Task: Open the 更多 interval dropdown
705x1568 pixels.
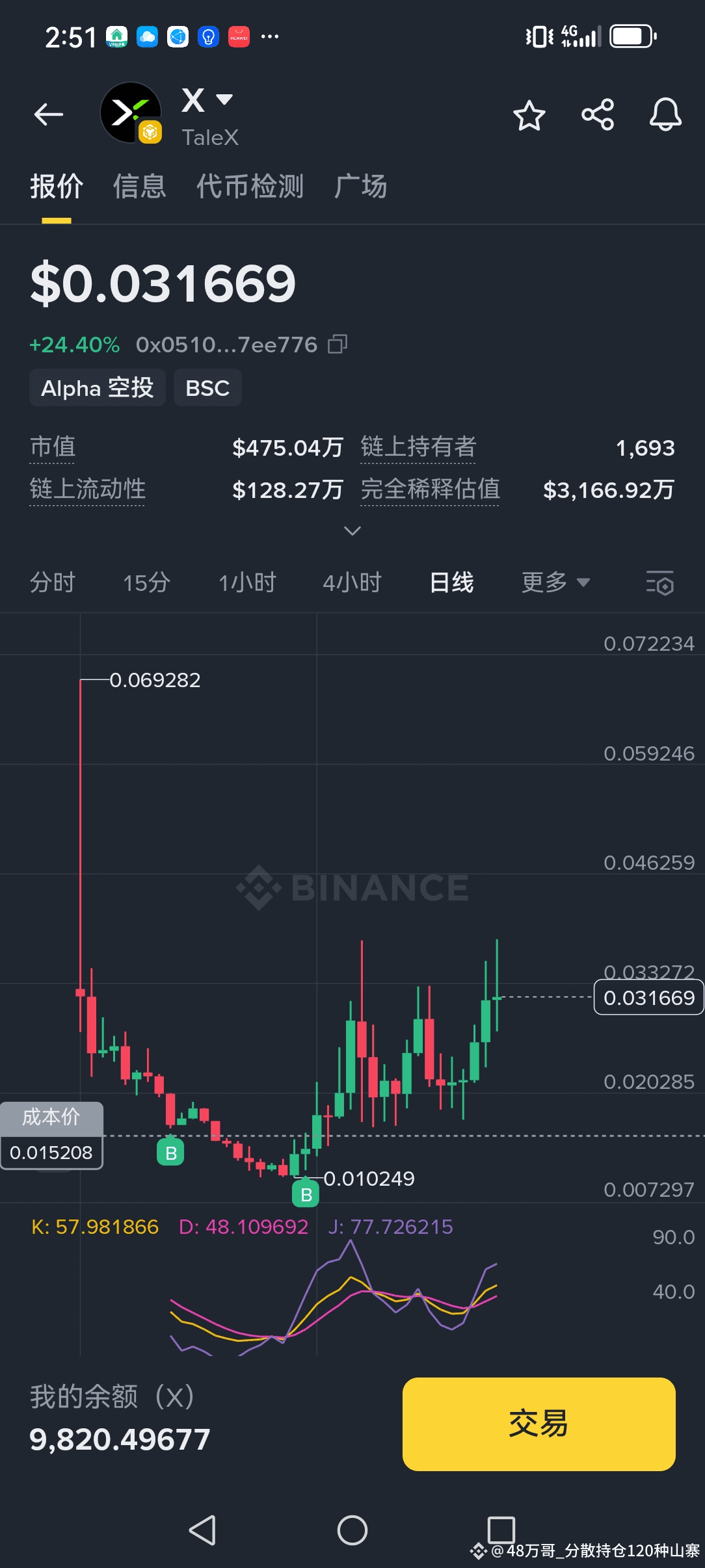Action: click(x=555, y=582)
